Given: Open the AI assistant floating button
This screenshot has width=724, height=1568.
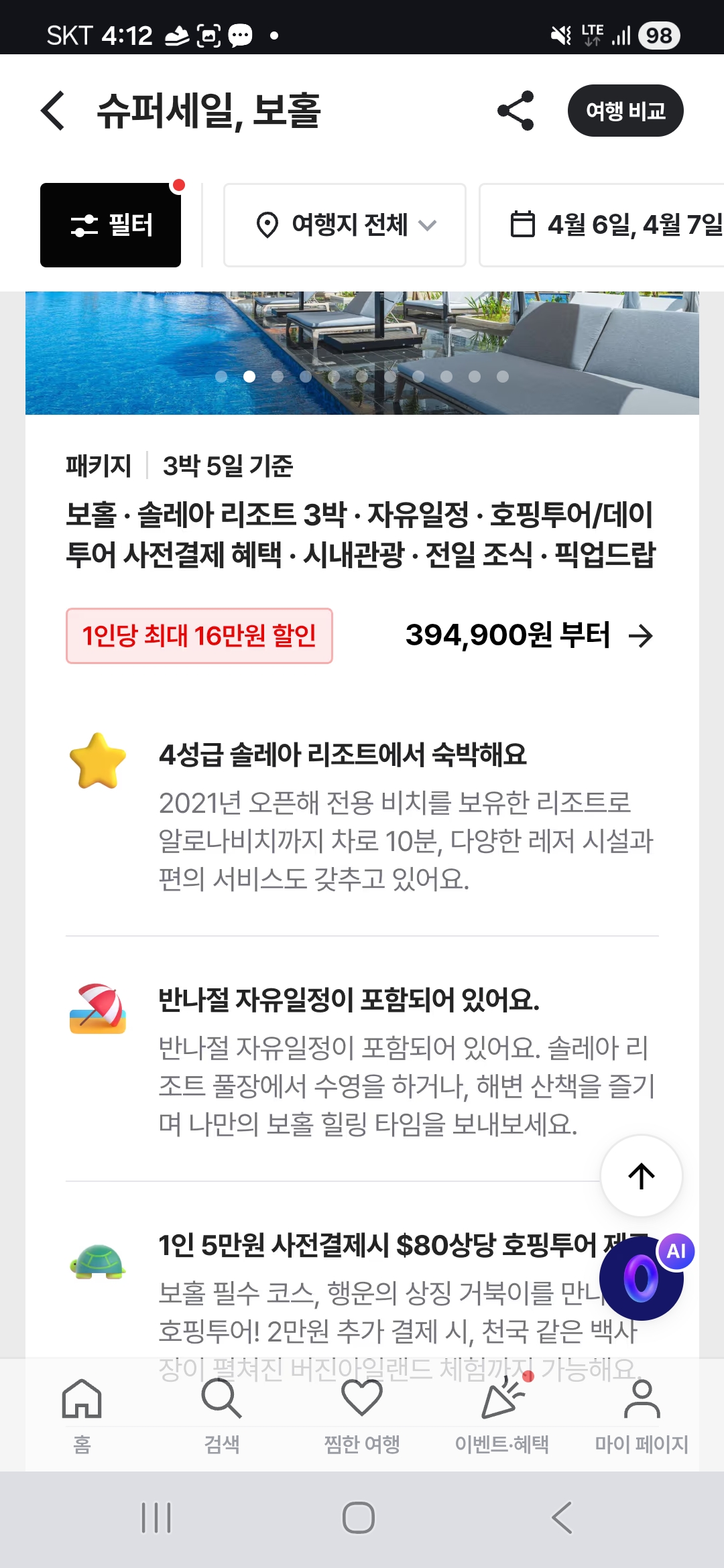Looking at the screenshot, I should point(642,1277).
